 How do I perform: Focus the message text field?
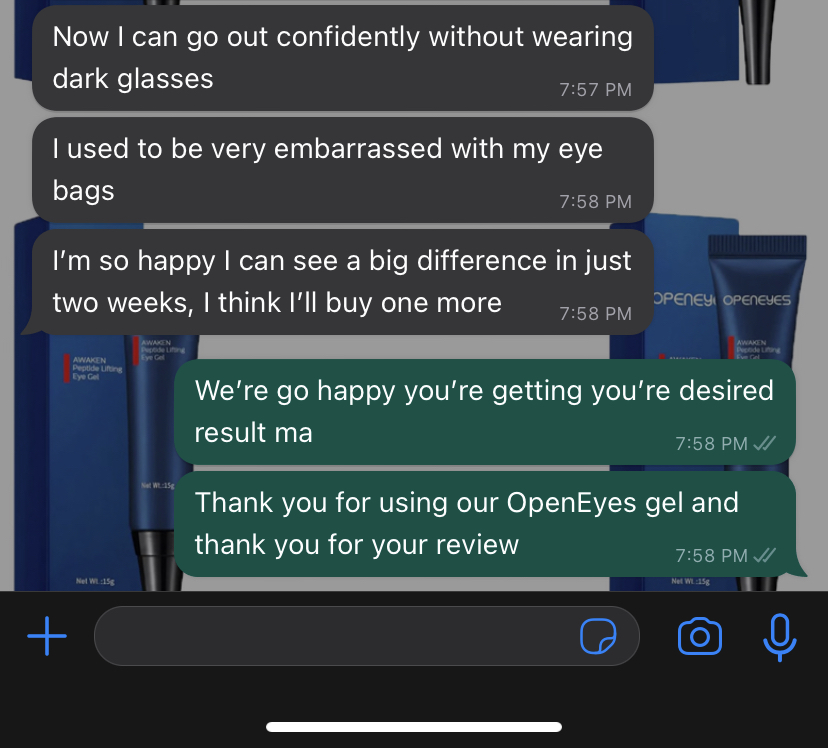coord(330,636)
